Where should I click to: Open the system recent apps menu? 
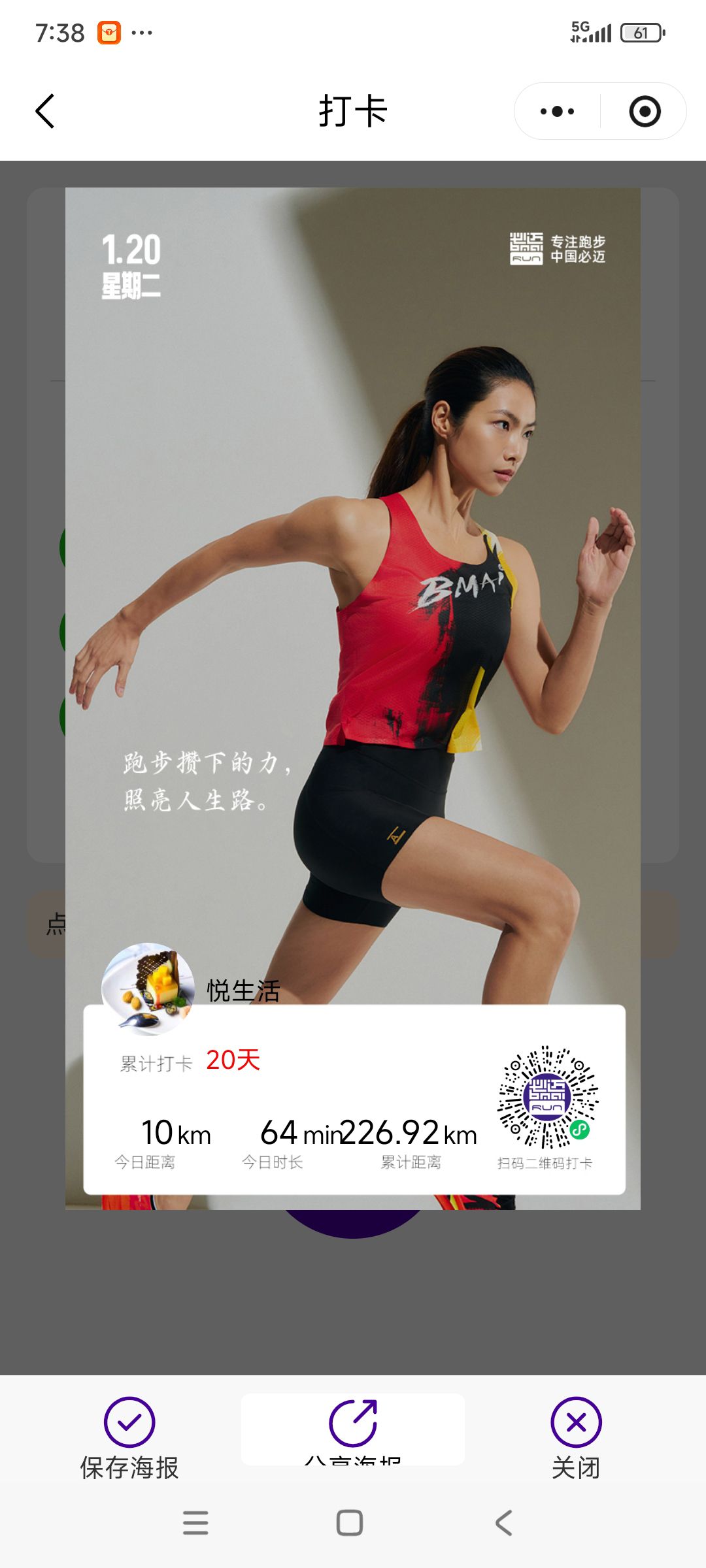[x=195, y=1523]
